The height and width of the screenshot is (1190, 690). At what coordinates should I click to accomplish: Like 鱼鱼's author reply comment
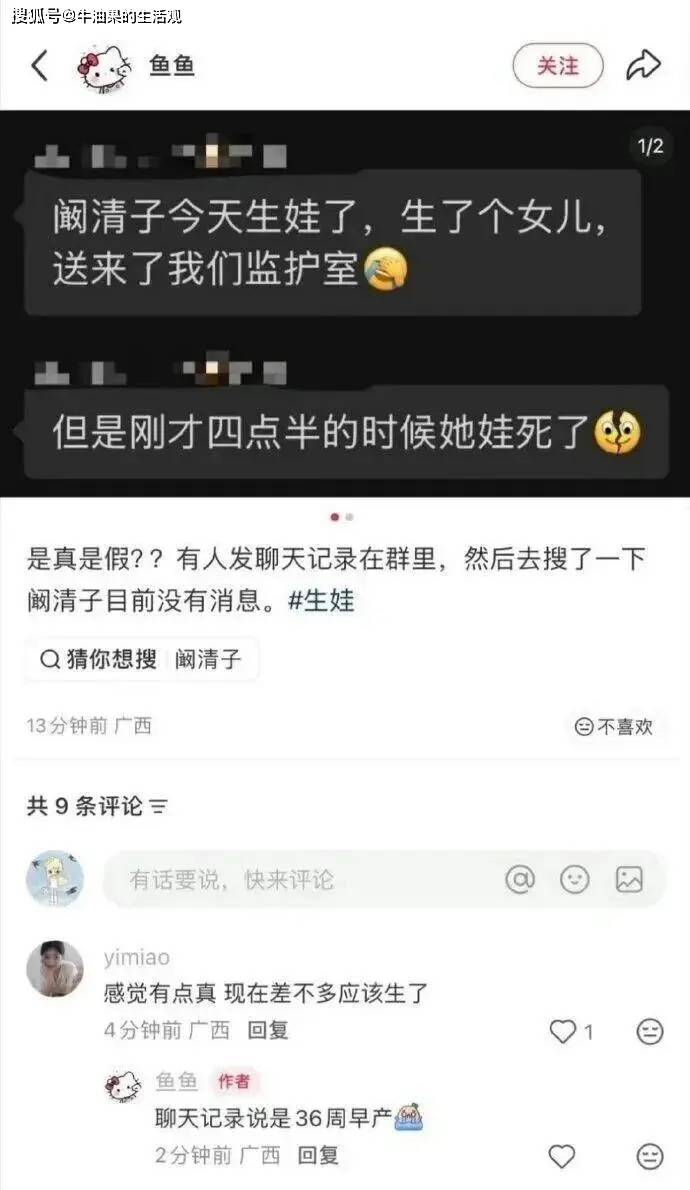click(x=562, y=1157)
